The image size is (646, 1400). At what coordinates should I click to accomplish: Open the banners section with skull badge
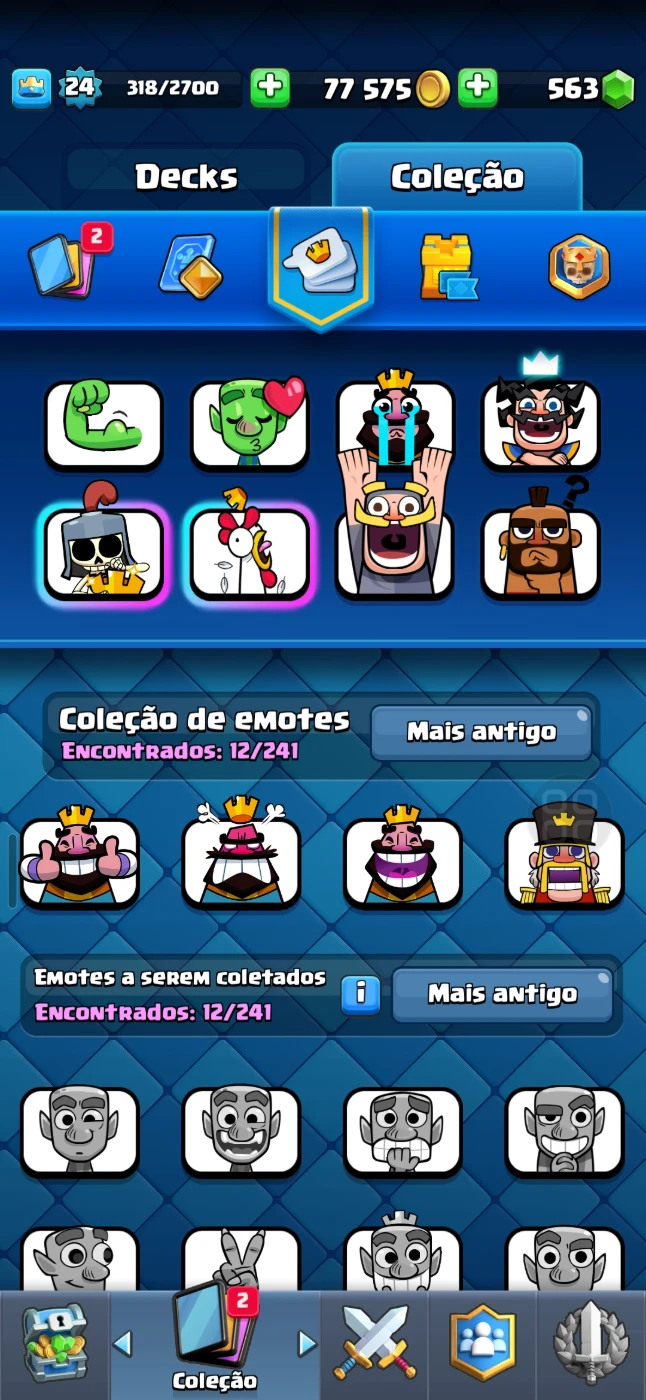click(579, 267)
